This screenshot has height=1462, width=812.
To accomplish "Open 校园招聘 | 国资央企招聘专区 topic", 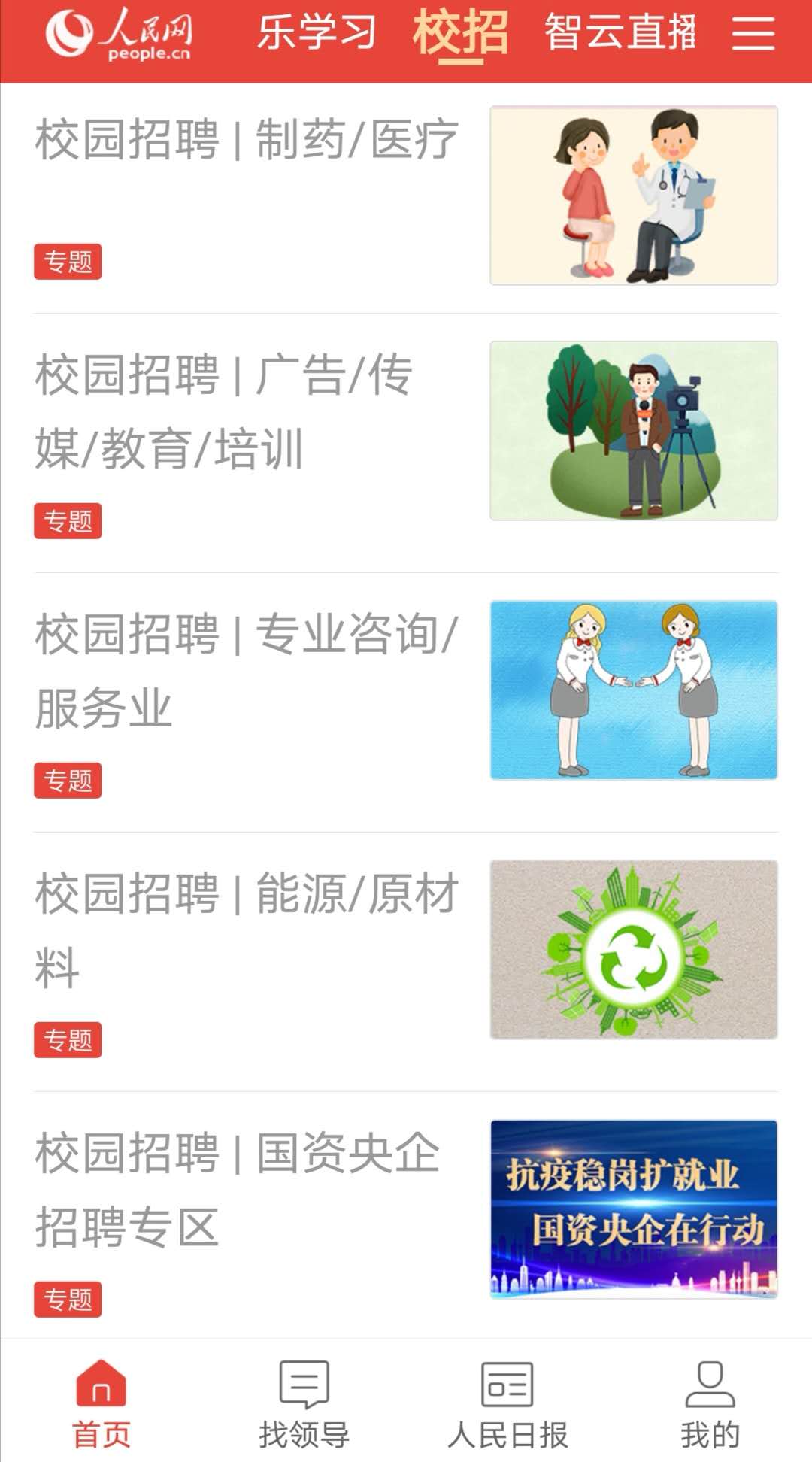I will click(x=238, y=1190).
